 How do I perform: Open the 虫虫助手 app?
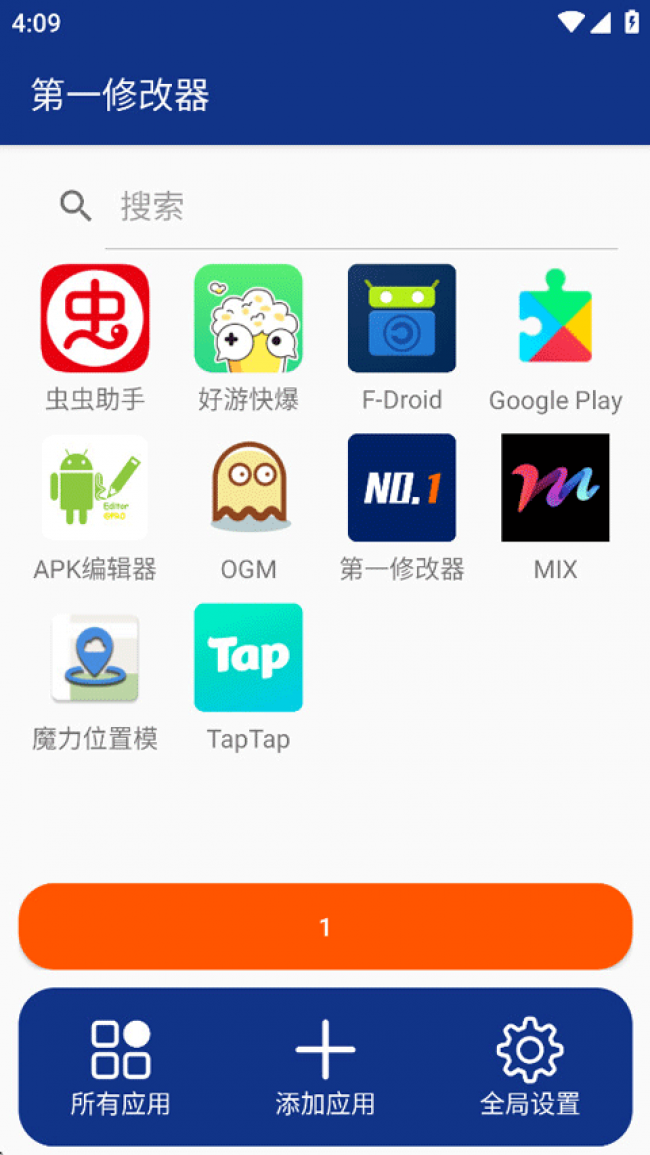95,318
